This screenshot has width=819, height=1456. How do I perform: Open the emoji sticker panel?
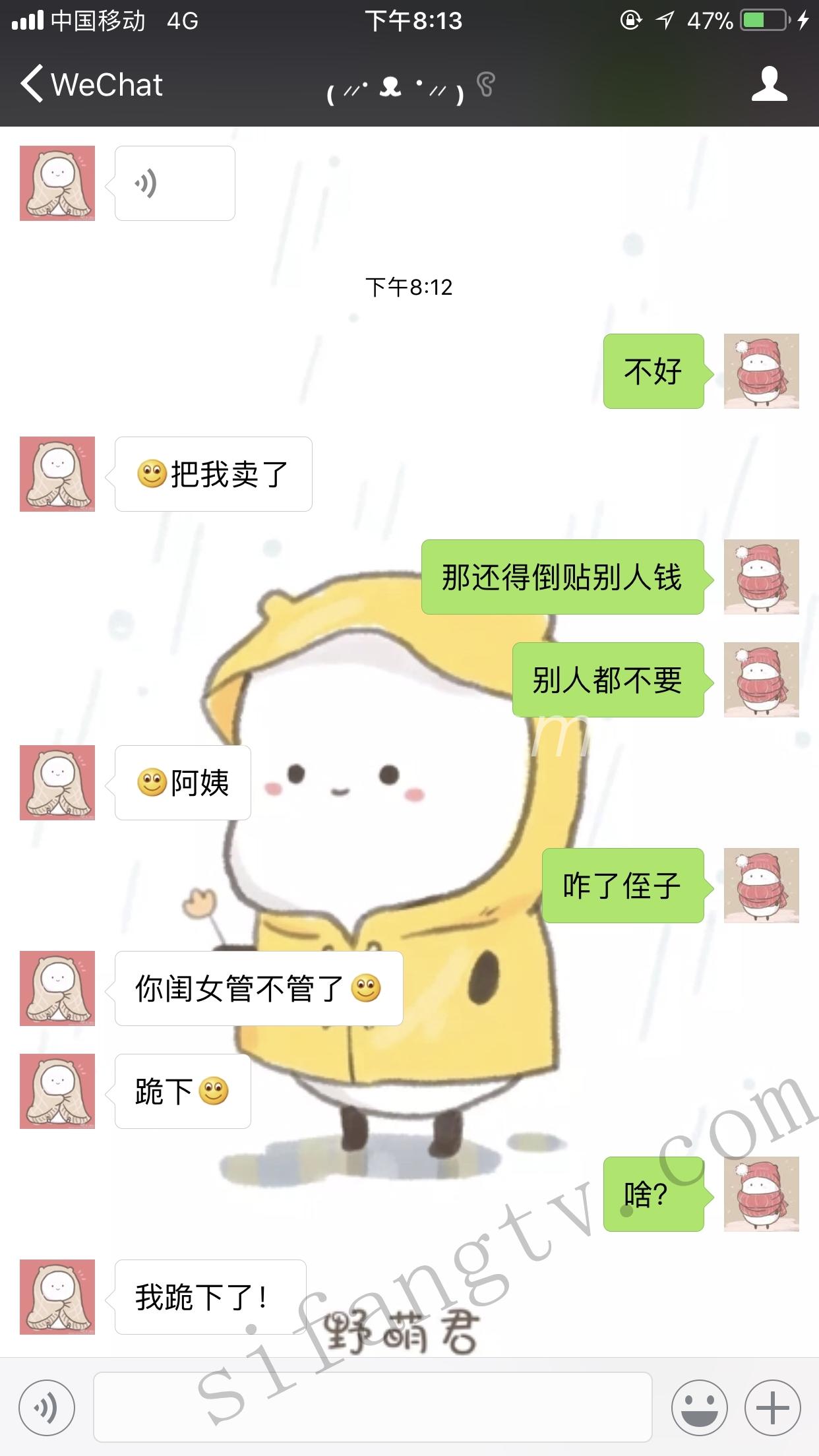[699, 1407]
